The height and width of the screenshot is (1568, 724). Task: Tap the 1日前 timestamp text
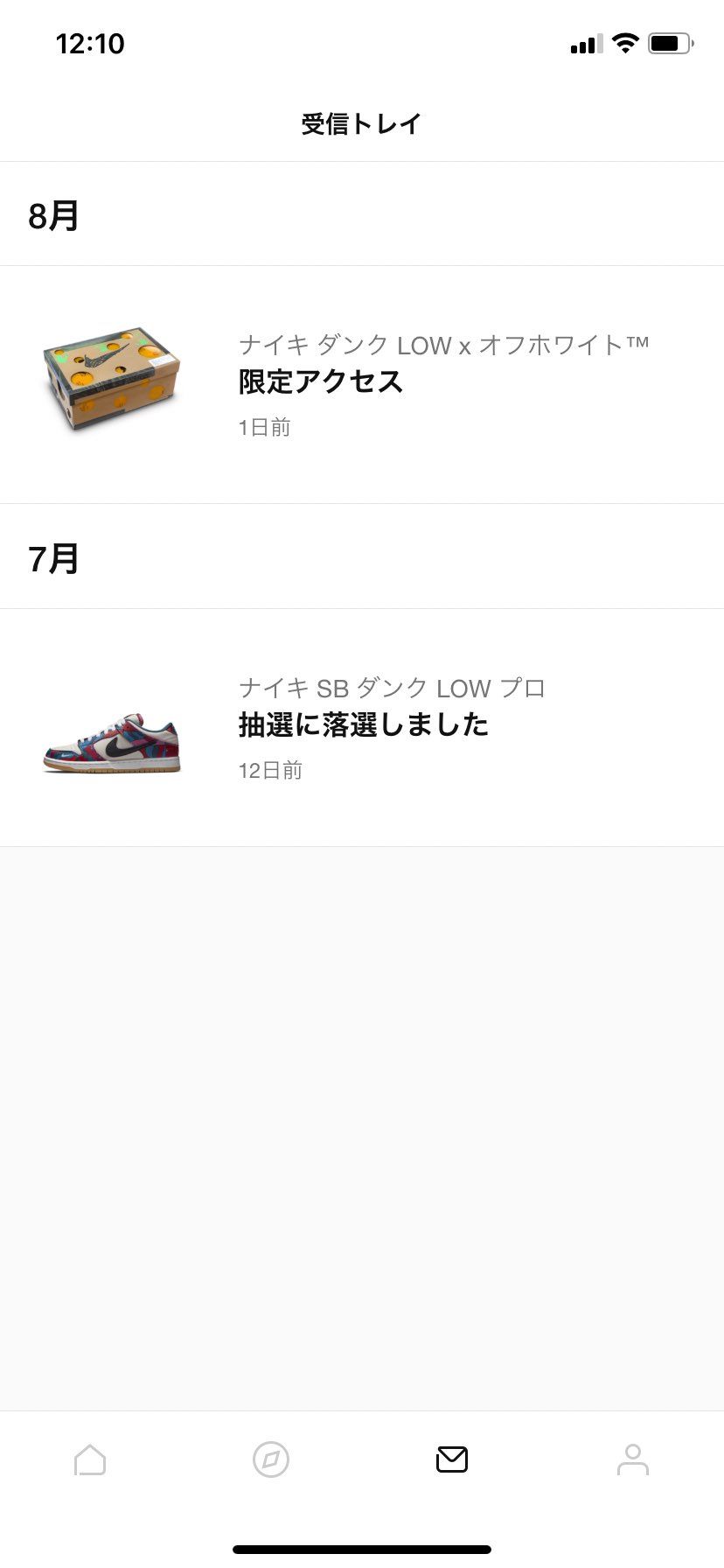pyautogui.click(x=264, y=426)
